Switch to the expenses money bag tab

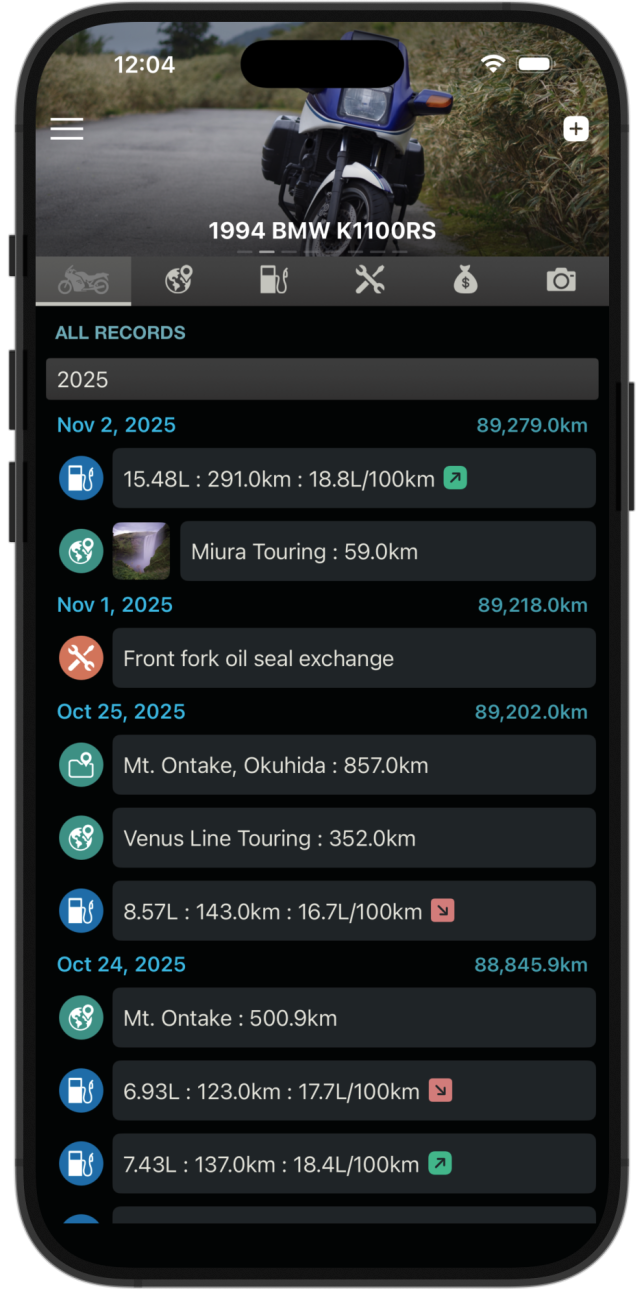(465, 281)
